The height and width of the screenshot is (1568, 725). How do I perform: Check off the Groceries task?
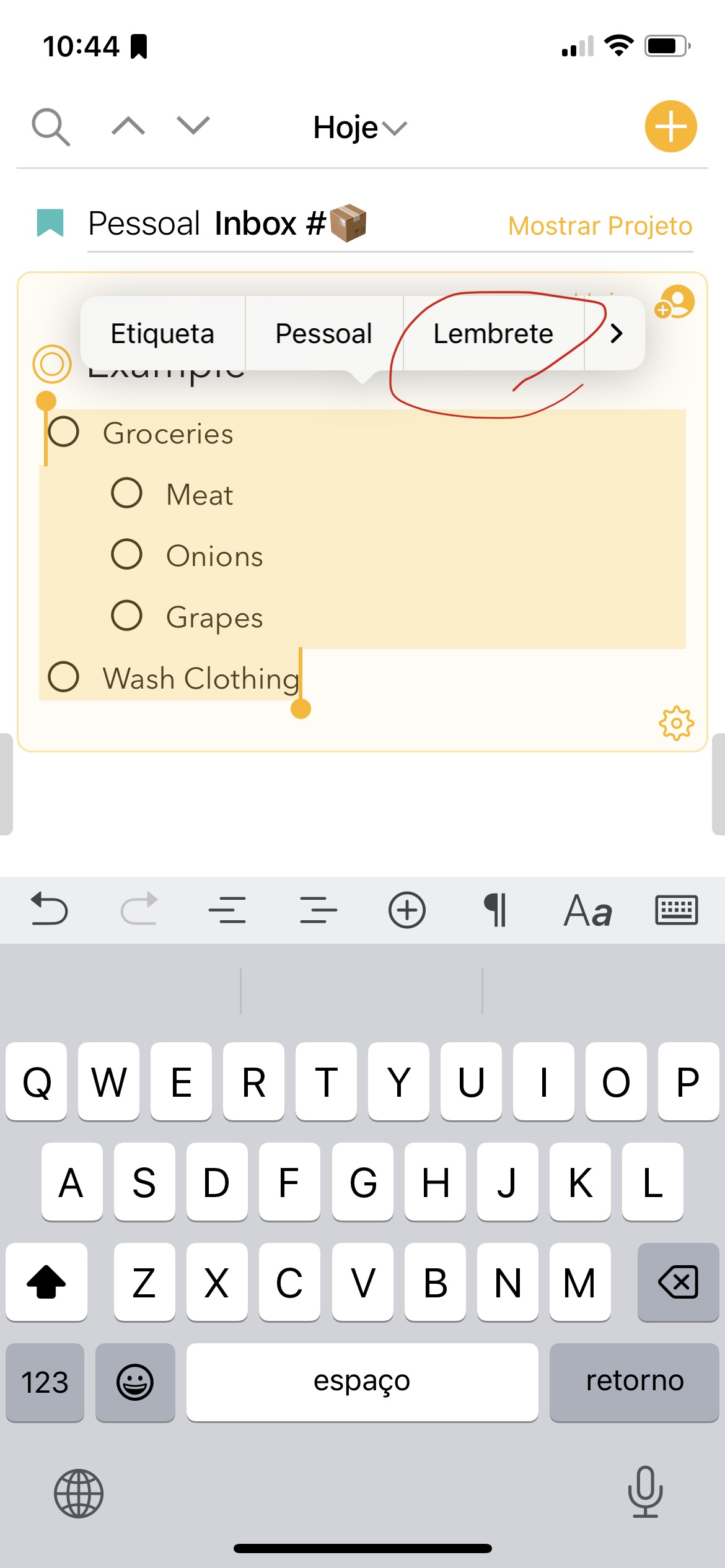click(64, 432)
